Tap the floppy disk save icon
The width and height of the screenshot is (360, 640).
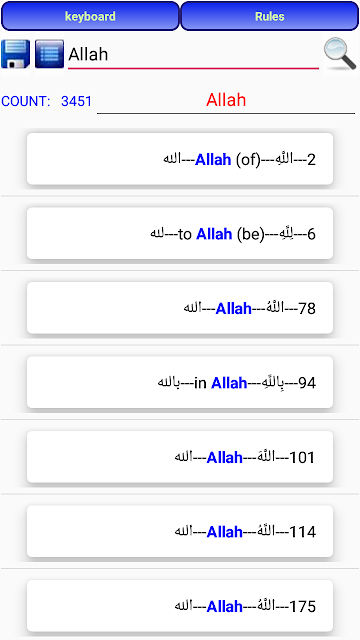pyautogui.click(x=16, y=54)
